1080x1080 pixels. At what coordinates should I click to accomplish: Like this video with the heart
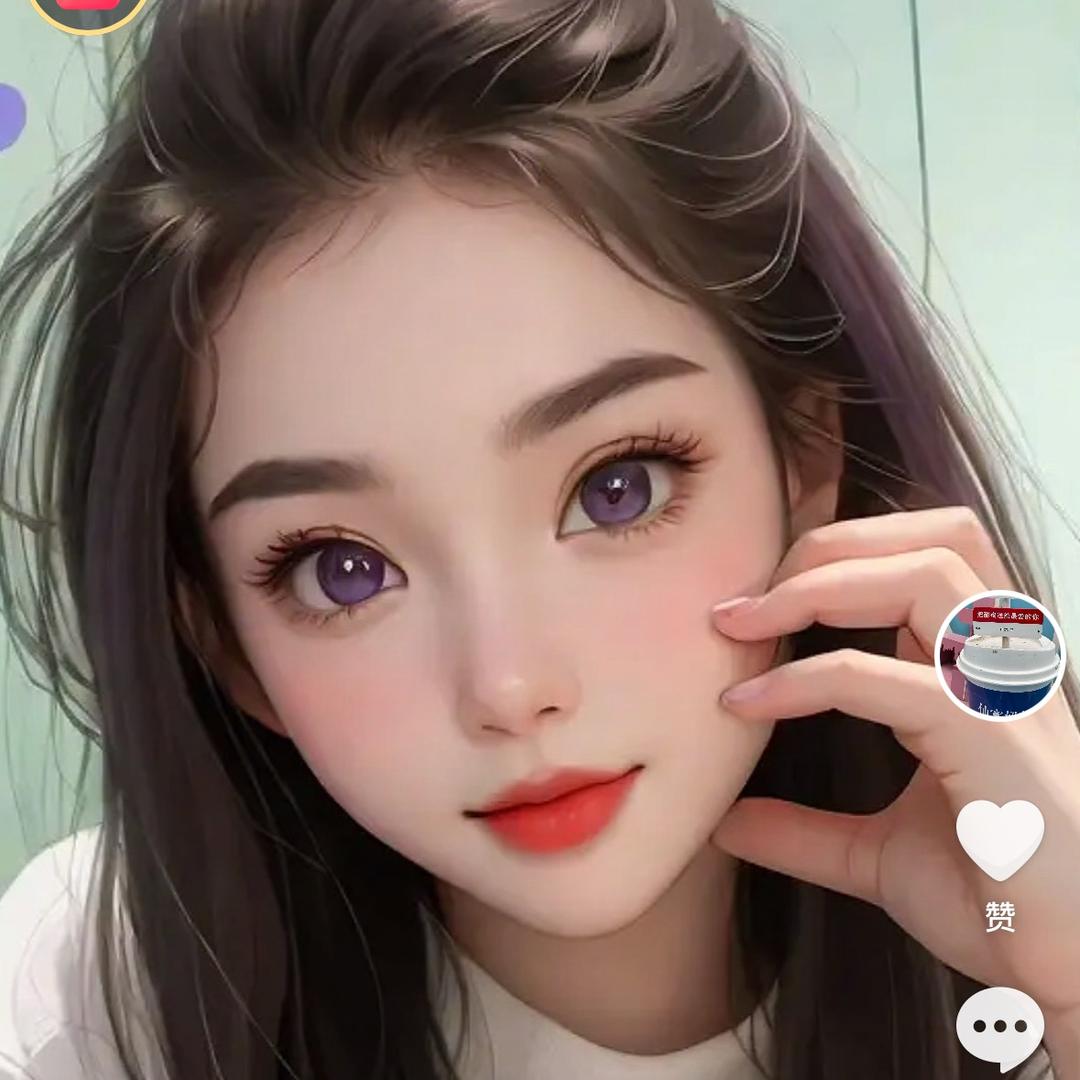[999, 838]
